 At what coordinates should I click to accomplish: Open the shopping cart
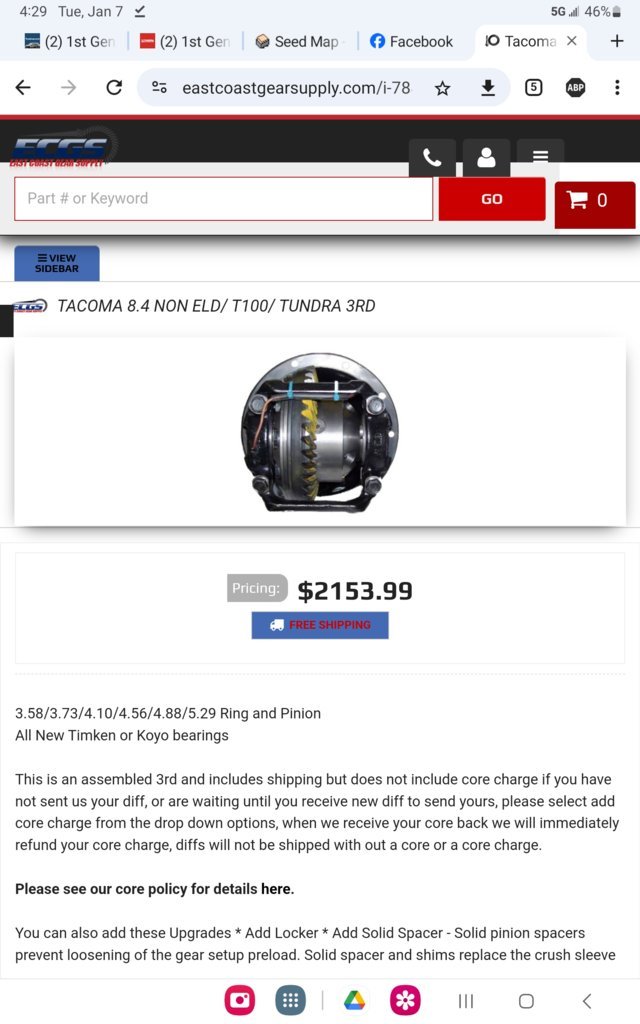click(594, 202)
